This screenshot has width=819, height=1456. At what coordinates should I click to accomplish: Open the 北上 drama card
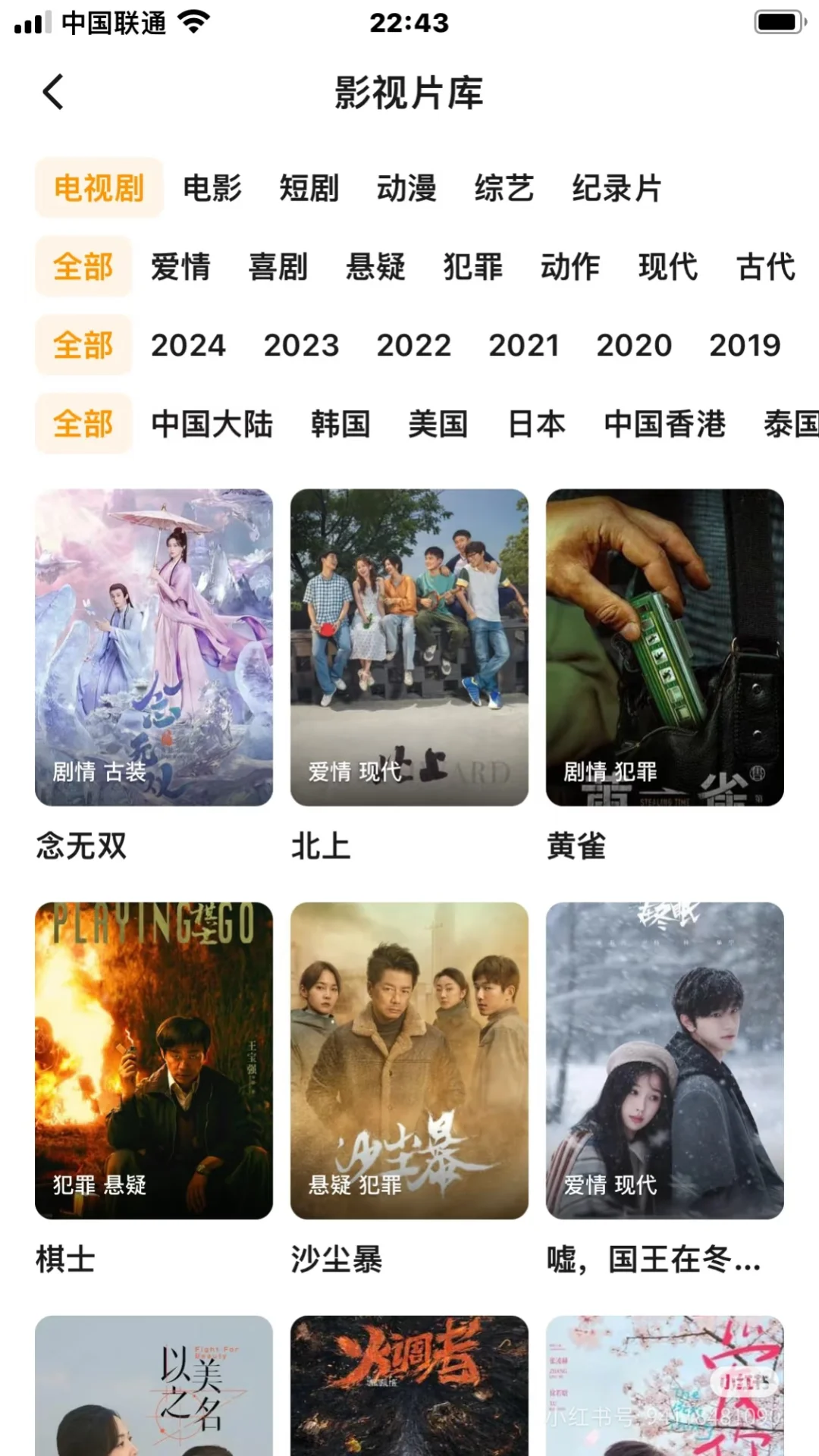click(409, 647)
